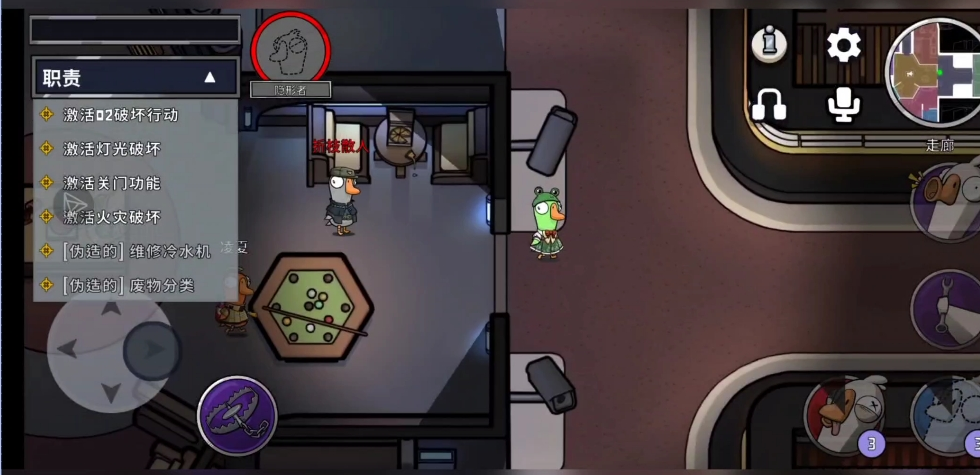
Task: Select 激活O2破坏行动 task
Action: (x=120, y=115)
